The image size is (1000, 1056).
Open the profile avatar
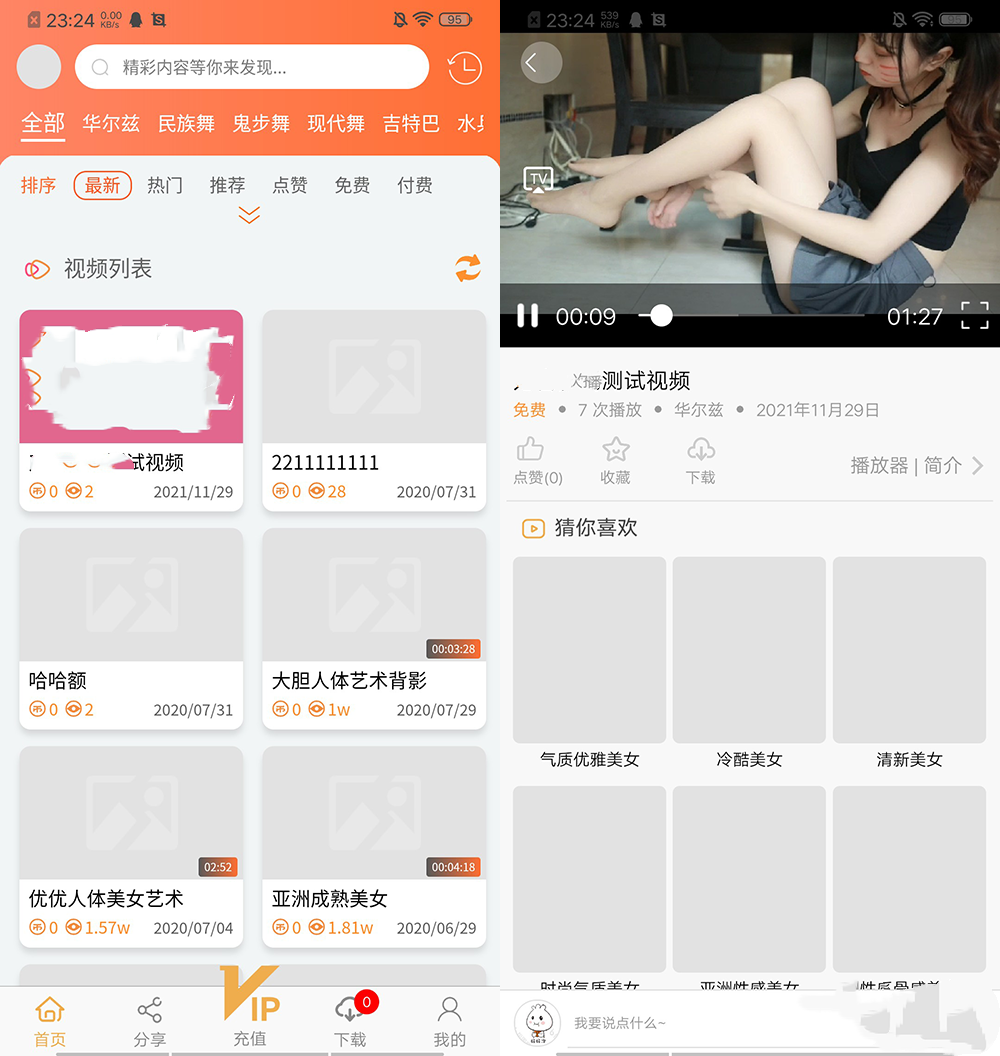click(x=39, y=68)
